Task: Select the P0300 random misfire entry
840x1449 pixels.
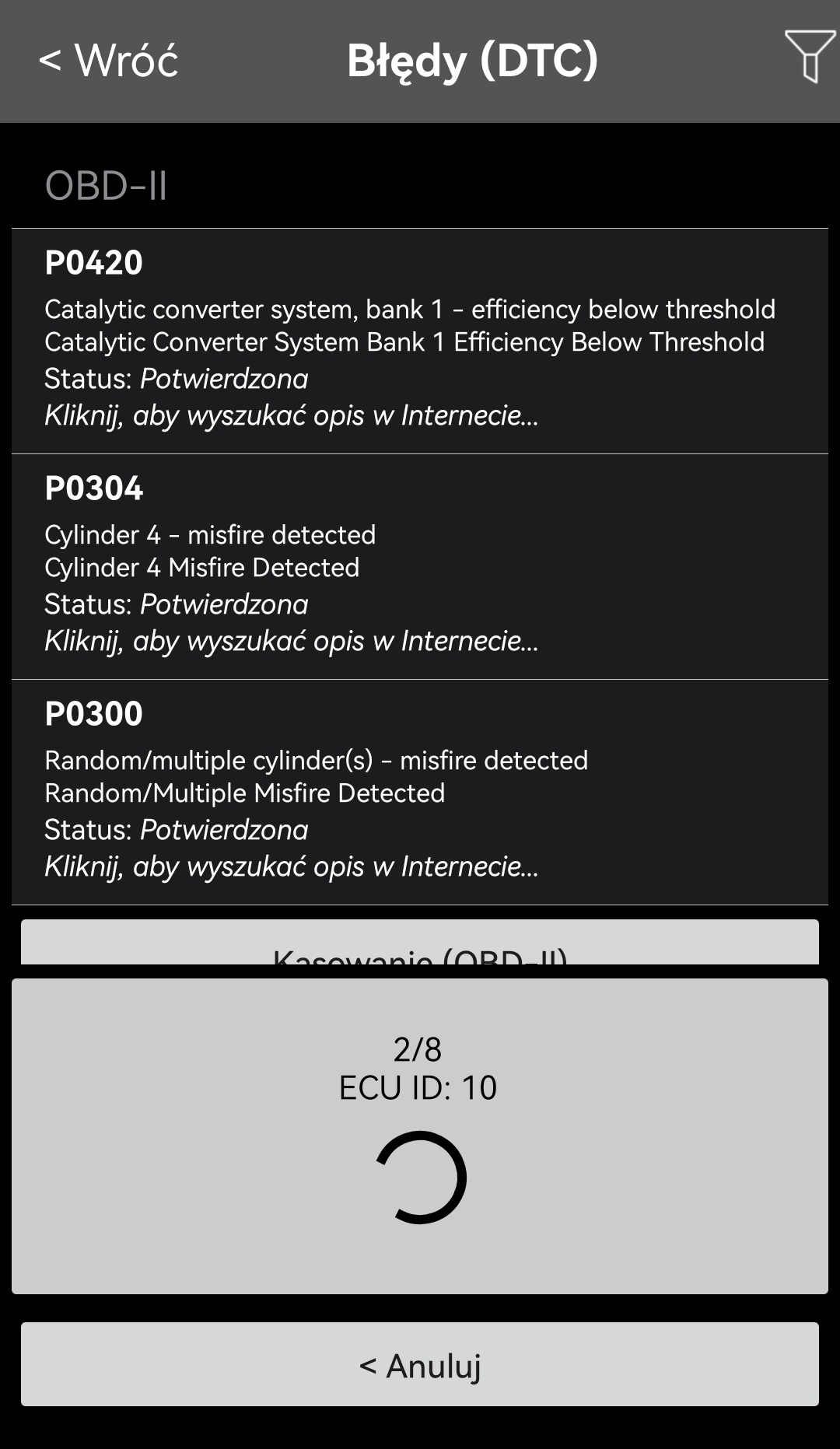Action: [x=419, y=791]
